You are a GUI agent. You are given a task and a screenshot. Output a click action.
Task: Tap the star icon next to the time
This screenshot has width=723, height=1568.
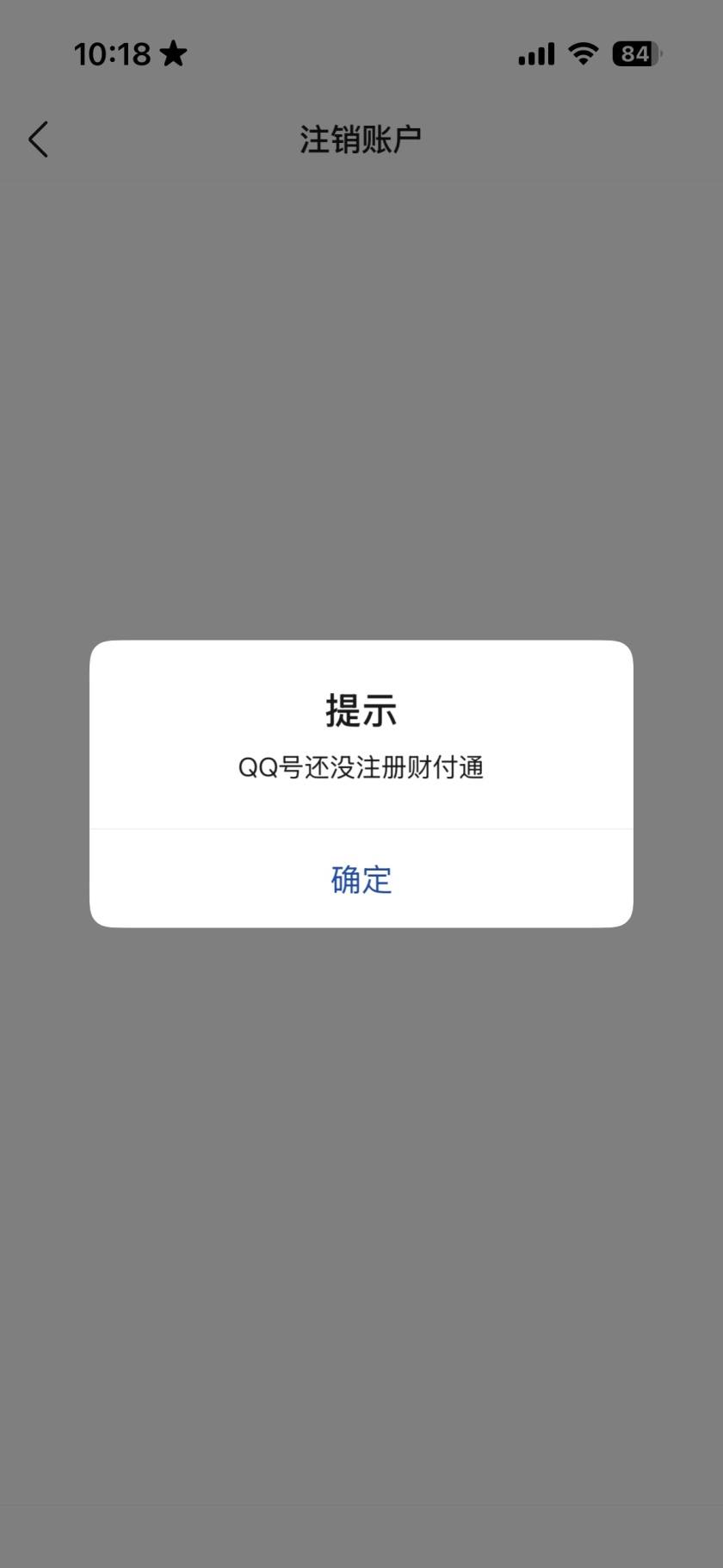tap(173, 53)
